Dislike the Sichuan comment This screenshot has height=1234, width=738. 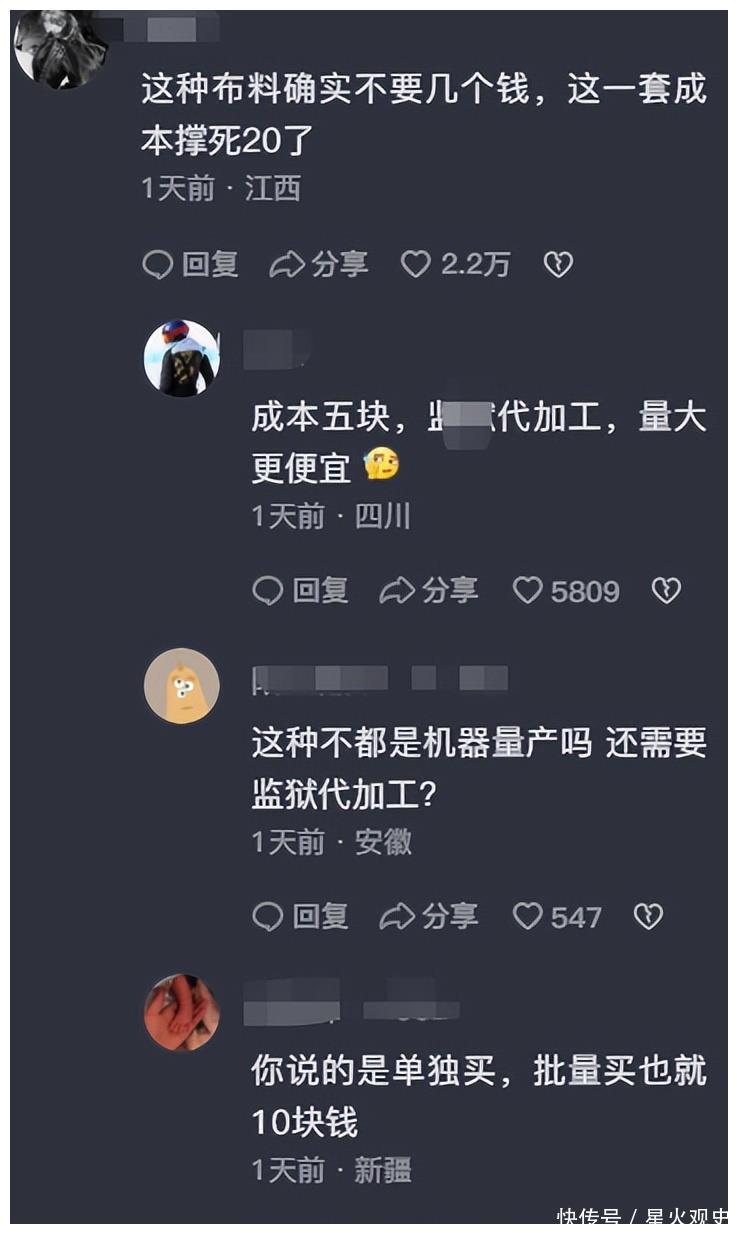(x=666, y=591)
